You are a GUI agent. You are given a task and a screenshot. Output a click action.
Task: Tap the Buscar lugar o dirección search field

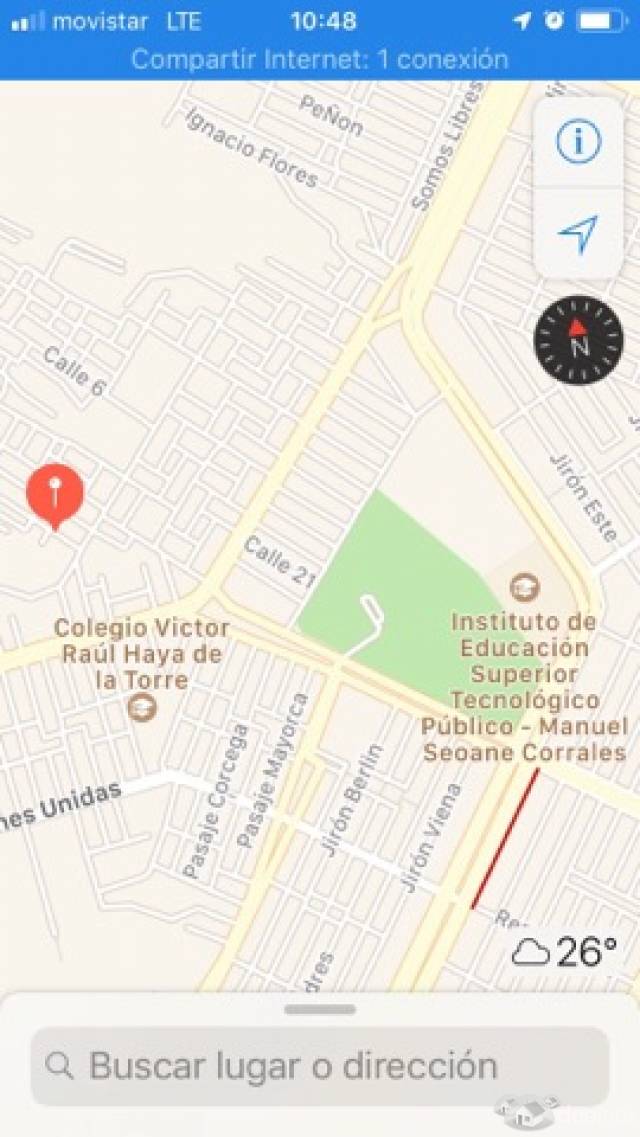(x=320, y=1066)
